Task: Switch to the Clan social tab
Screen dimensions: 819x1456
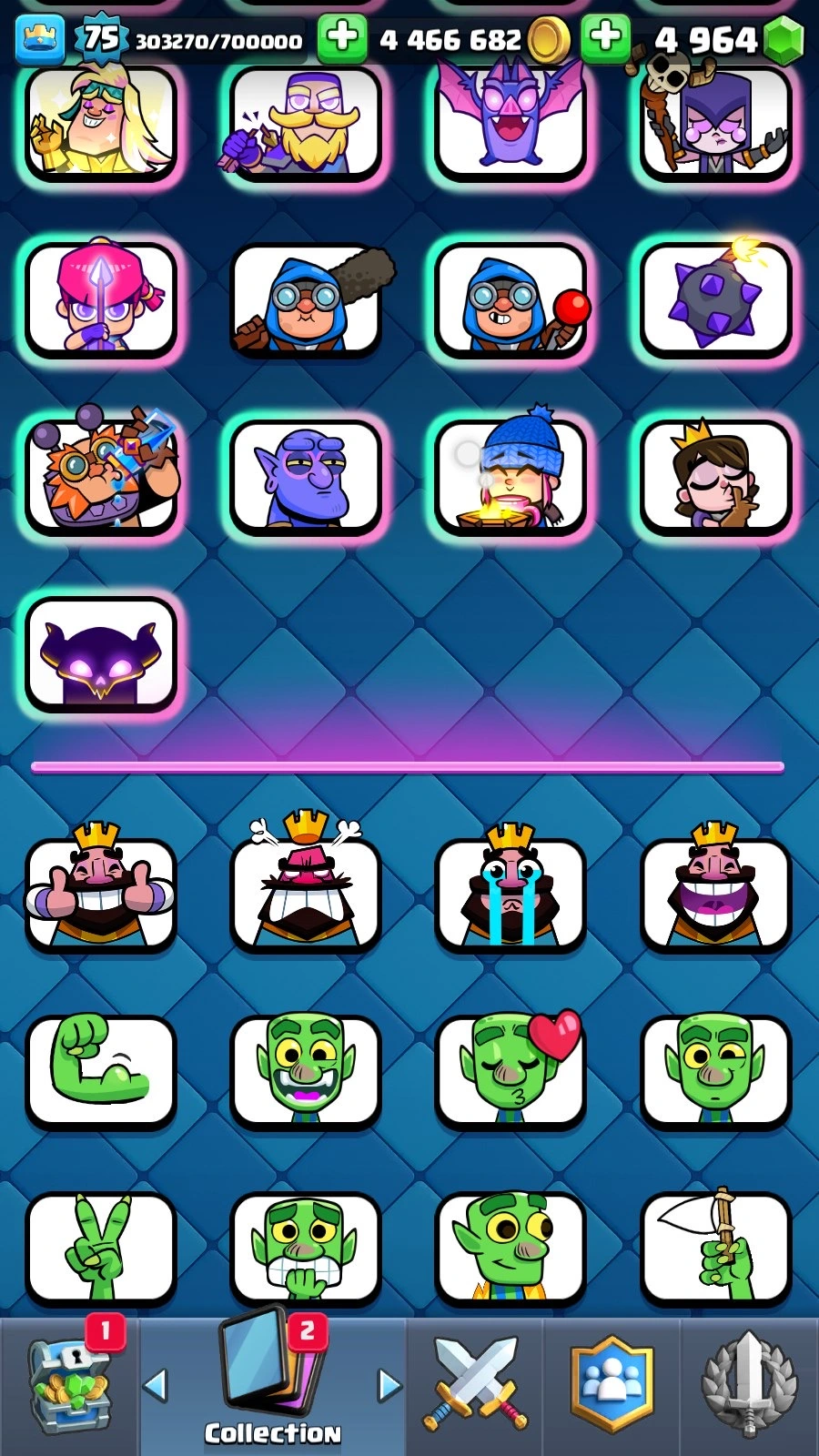Action: (x=612, y=1385)
